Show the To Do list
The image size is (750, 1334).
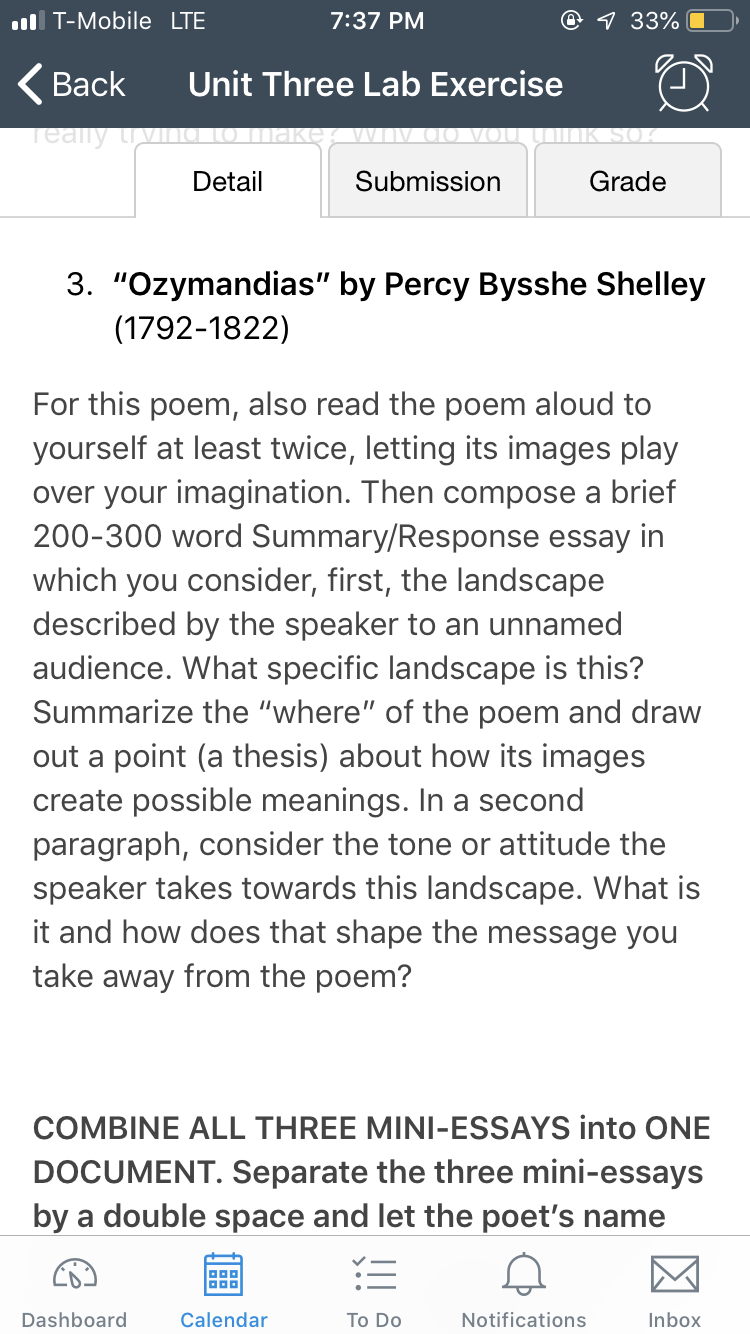pyautogui.click(x=374, y=1291)
